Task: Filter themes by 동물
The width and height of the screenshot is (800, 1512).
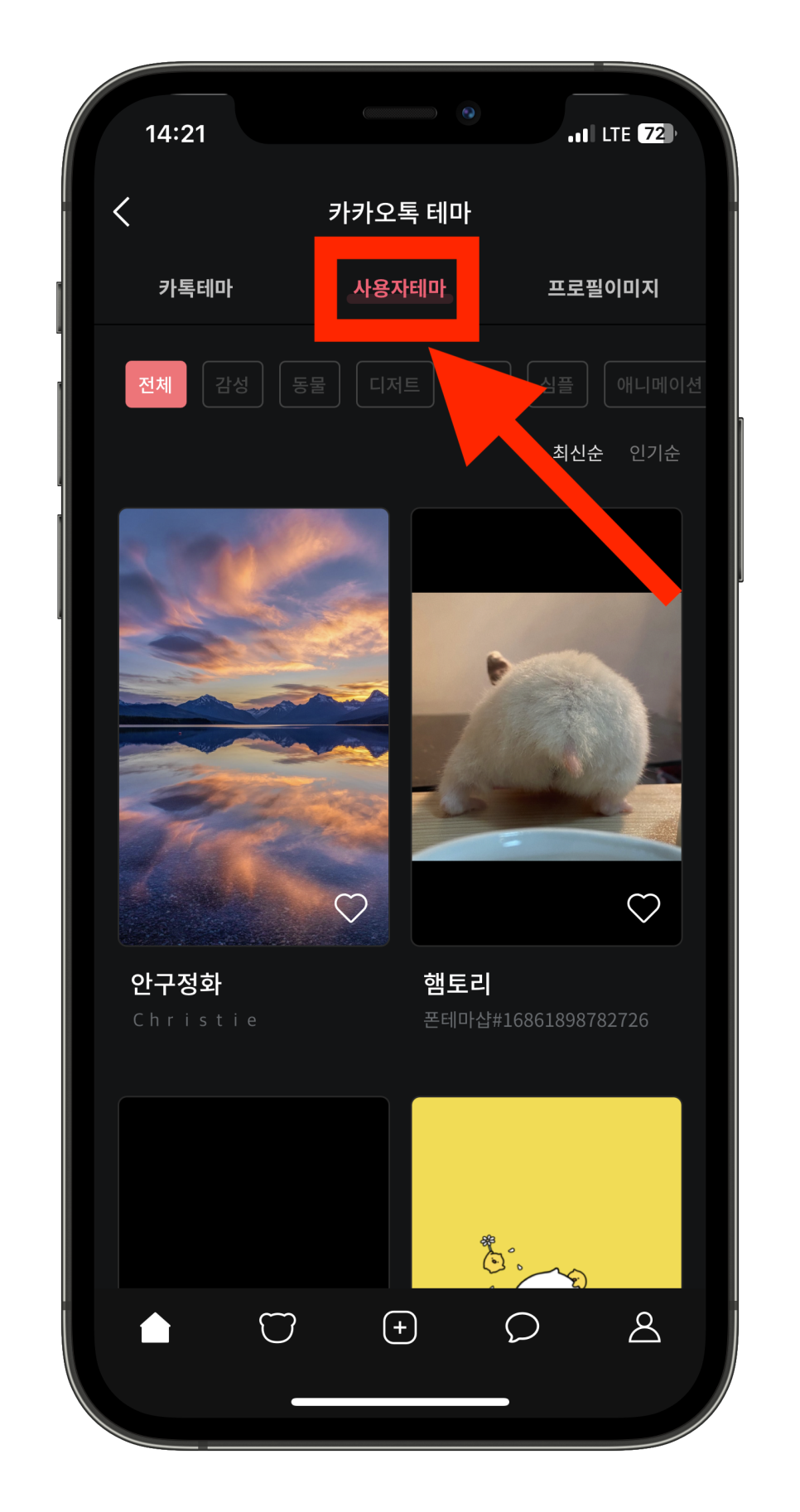Action: [310, 384]
